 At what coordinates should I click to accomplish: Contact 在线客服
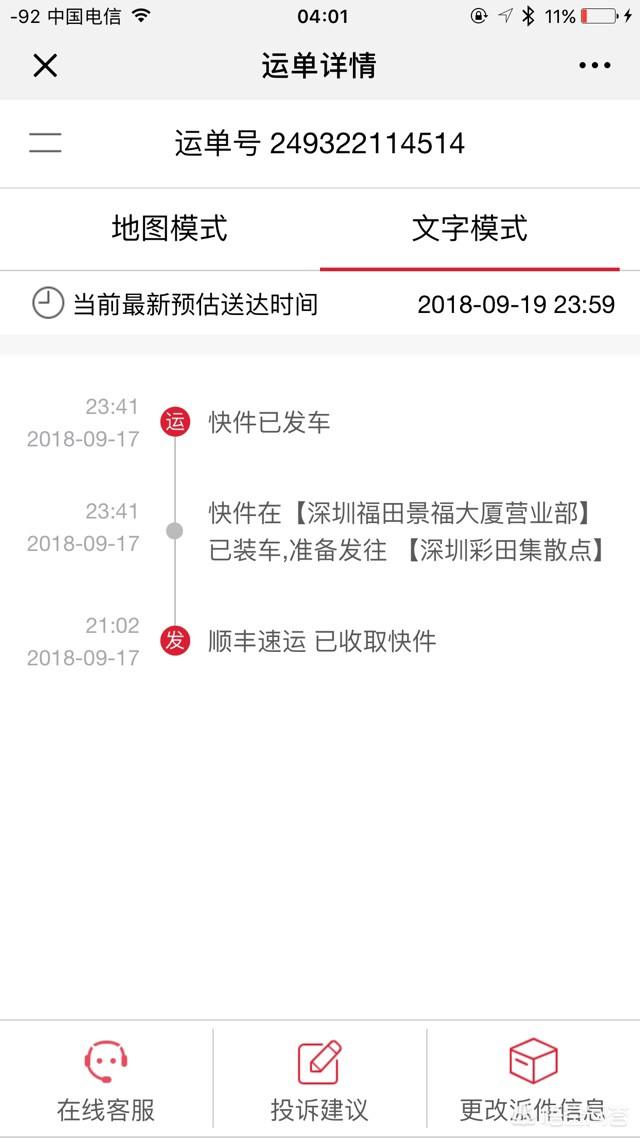[106, 1080]
